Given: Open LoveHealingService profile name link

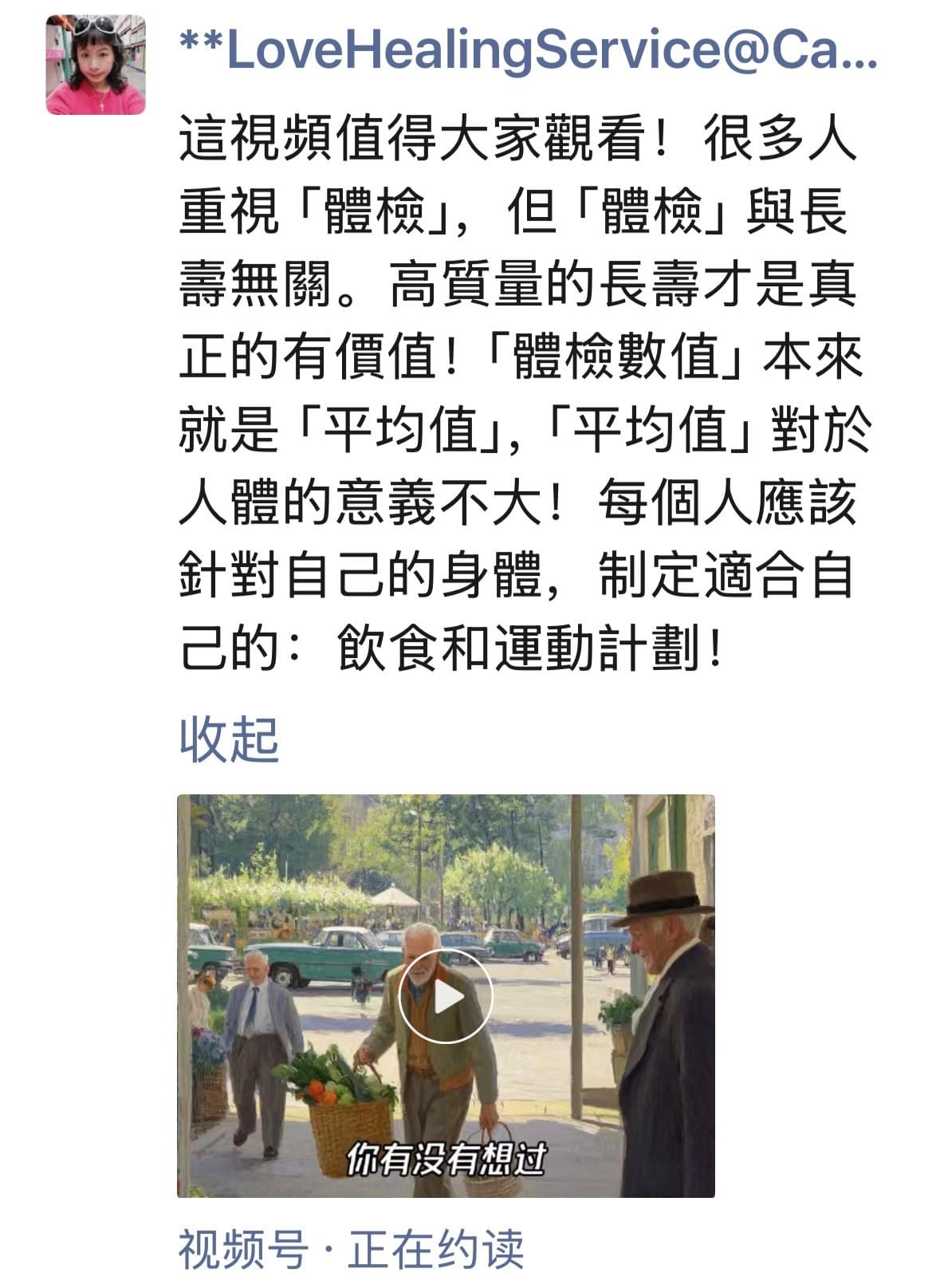Looking at the screenshot, I should 528,51.
